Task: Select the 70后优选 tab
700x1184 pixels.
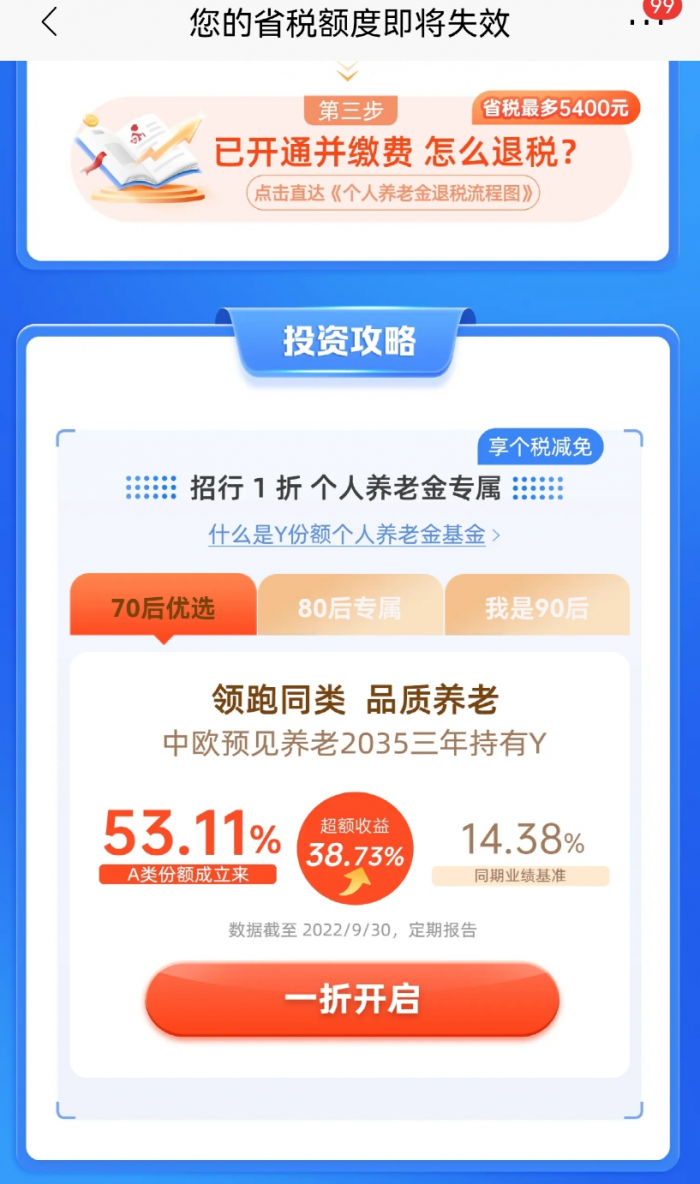Action: pyautogui.click(x=163, y=607)
